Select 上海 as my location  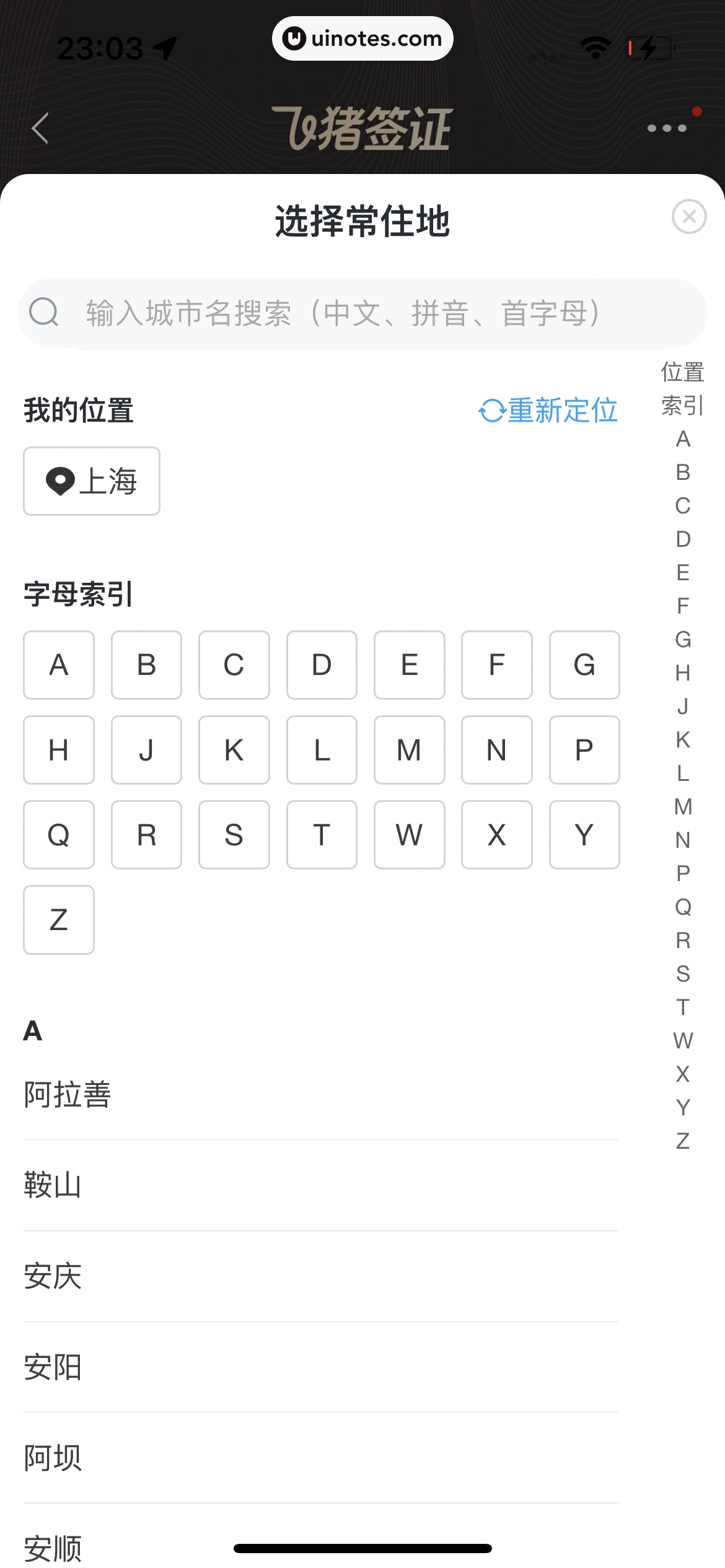(92, 481)
